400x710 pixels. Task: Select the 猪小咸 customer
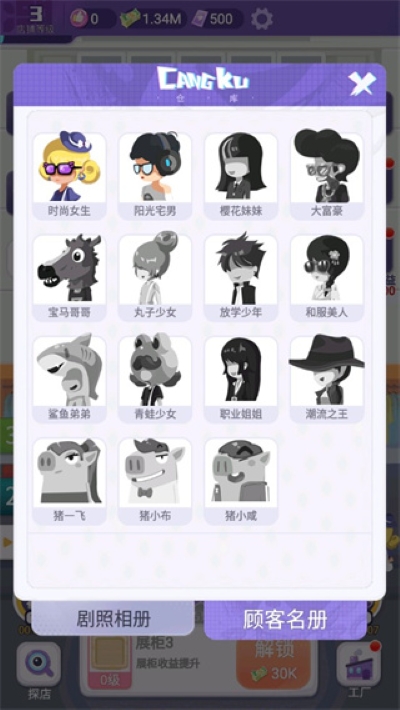(241, 481)
